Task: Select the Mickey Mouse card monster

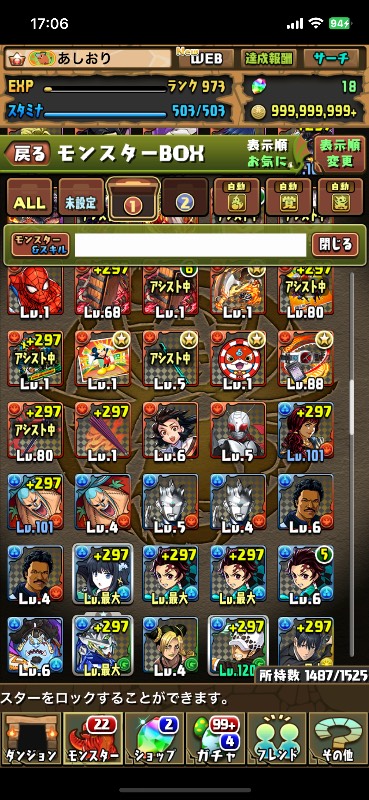Action: click(x=103, y=358)
